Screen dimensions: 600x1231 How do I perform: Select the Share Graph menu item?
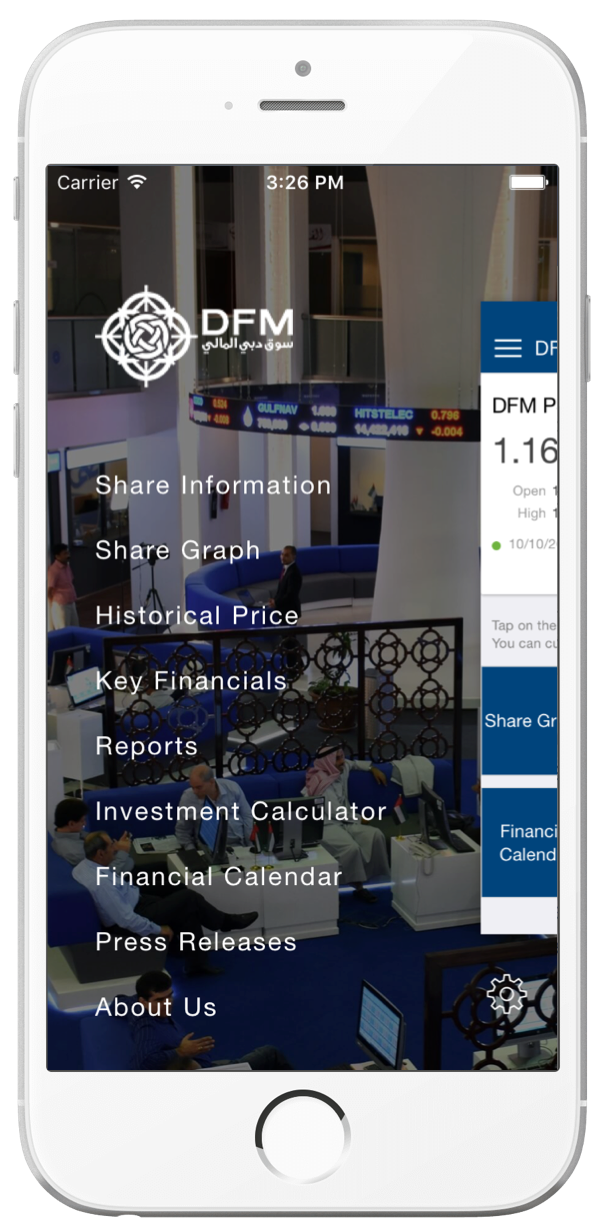pyautogui.click(x=178, y=551)
